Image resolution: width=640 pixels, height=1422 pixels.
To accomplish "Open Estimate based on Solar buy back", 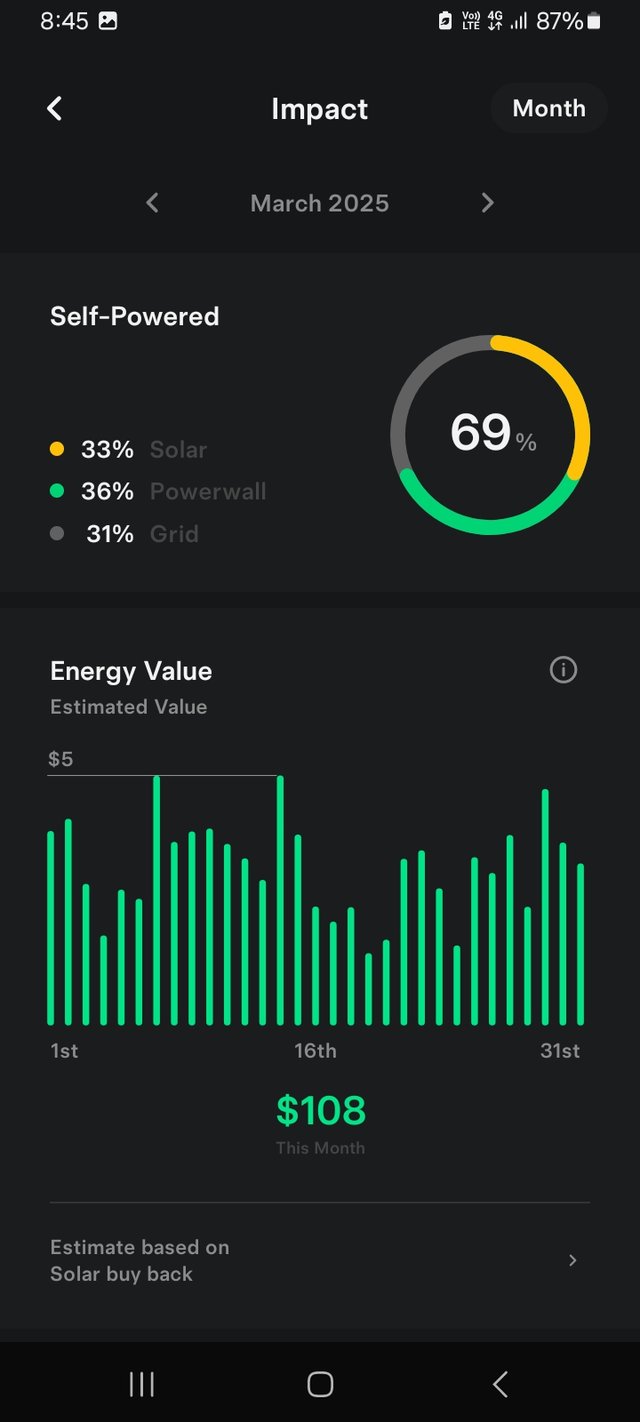I will (320, 1260).
